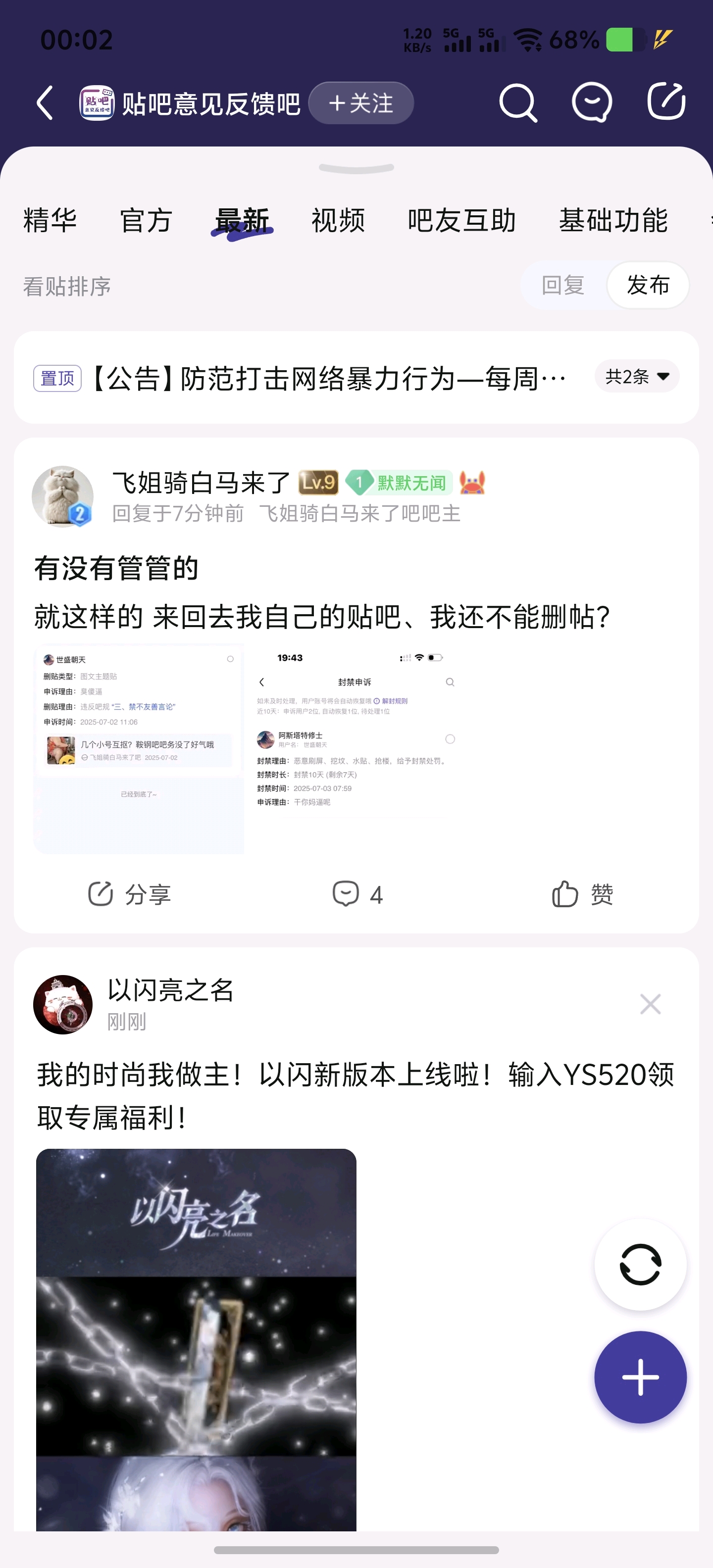Follow the bar with +关注
Viewport: 713px width, 1568px height.
361,103
